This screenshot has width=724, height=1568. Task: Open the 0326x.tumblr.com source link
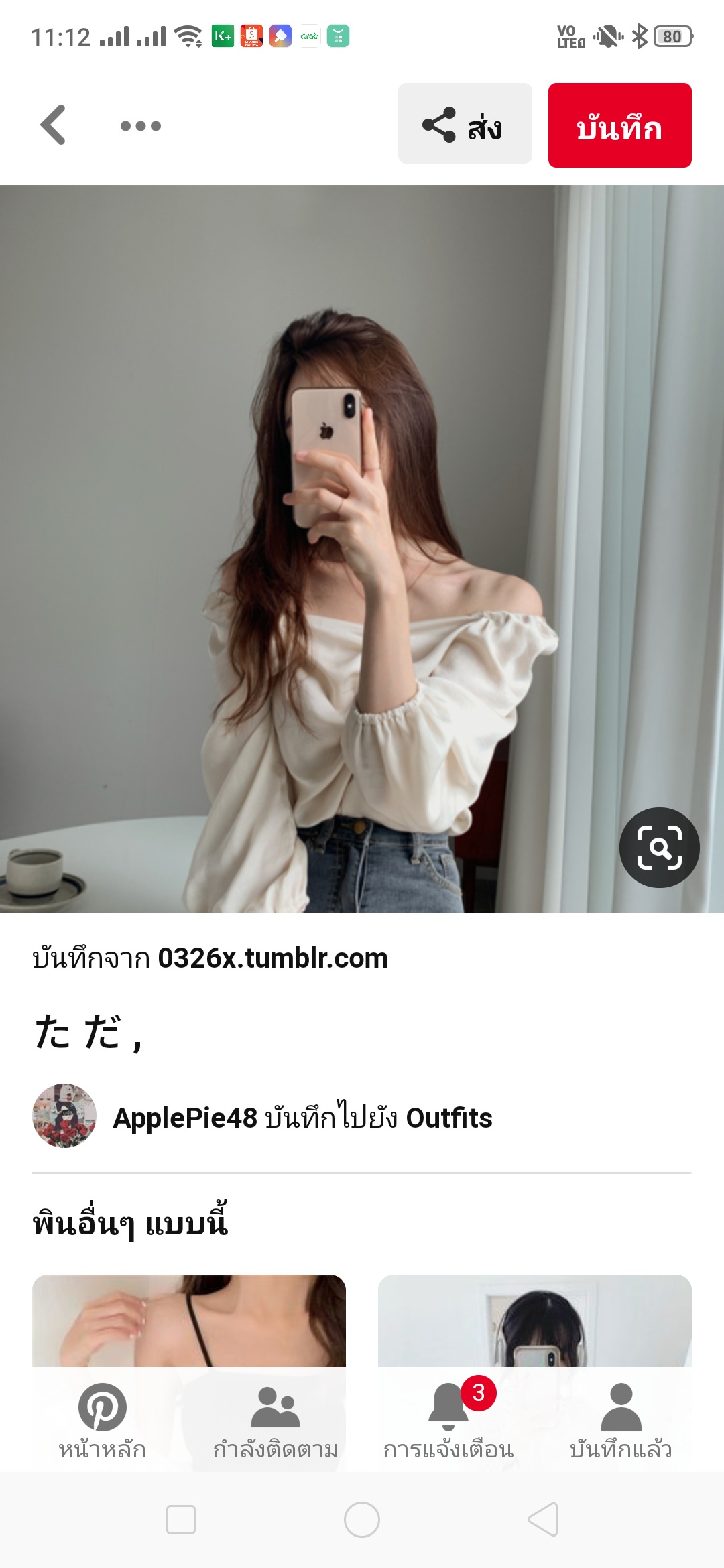click(272, 958)
